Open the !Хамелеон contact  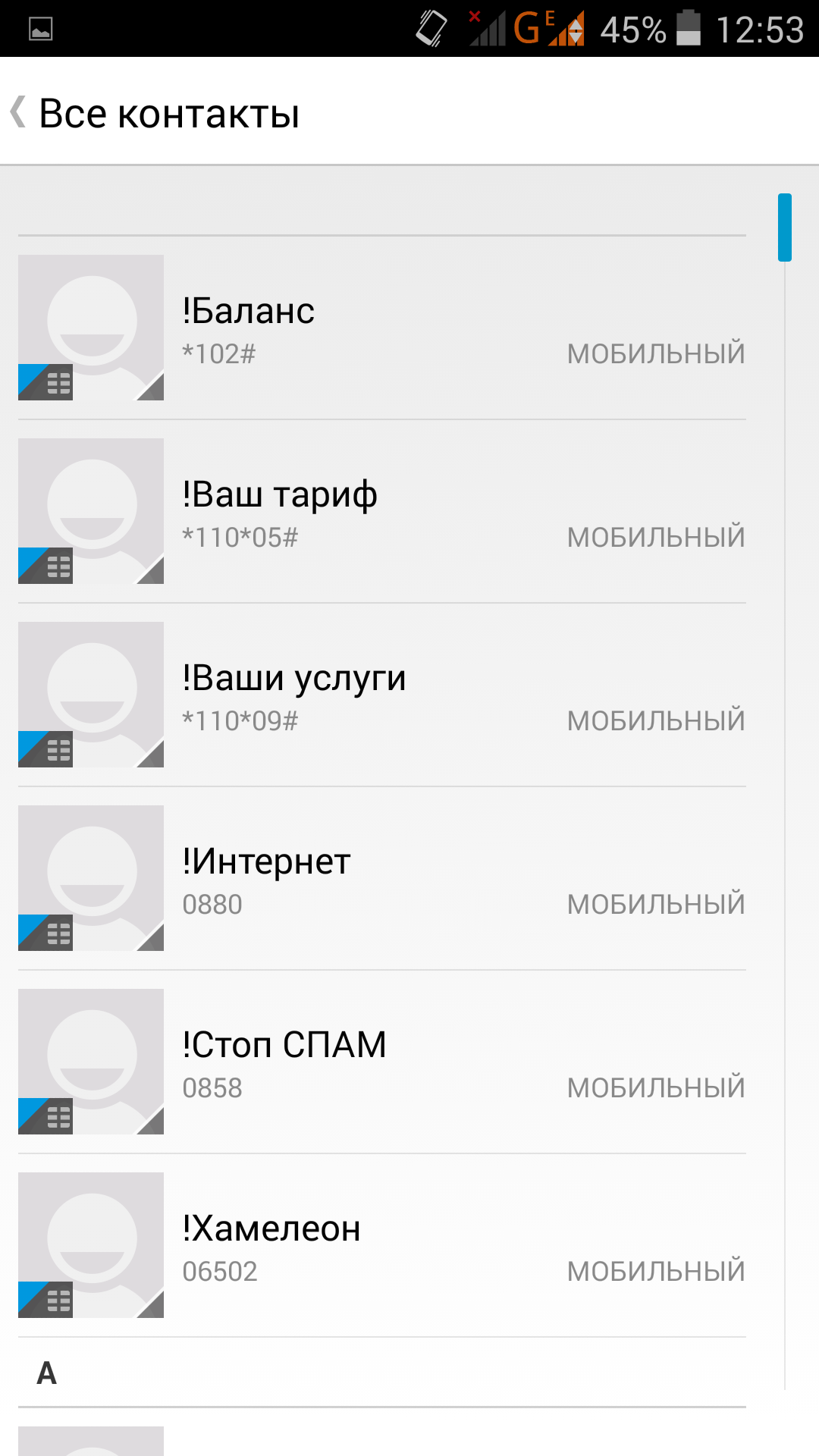tap(455, 1245)
